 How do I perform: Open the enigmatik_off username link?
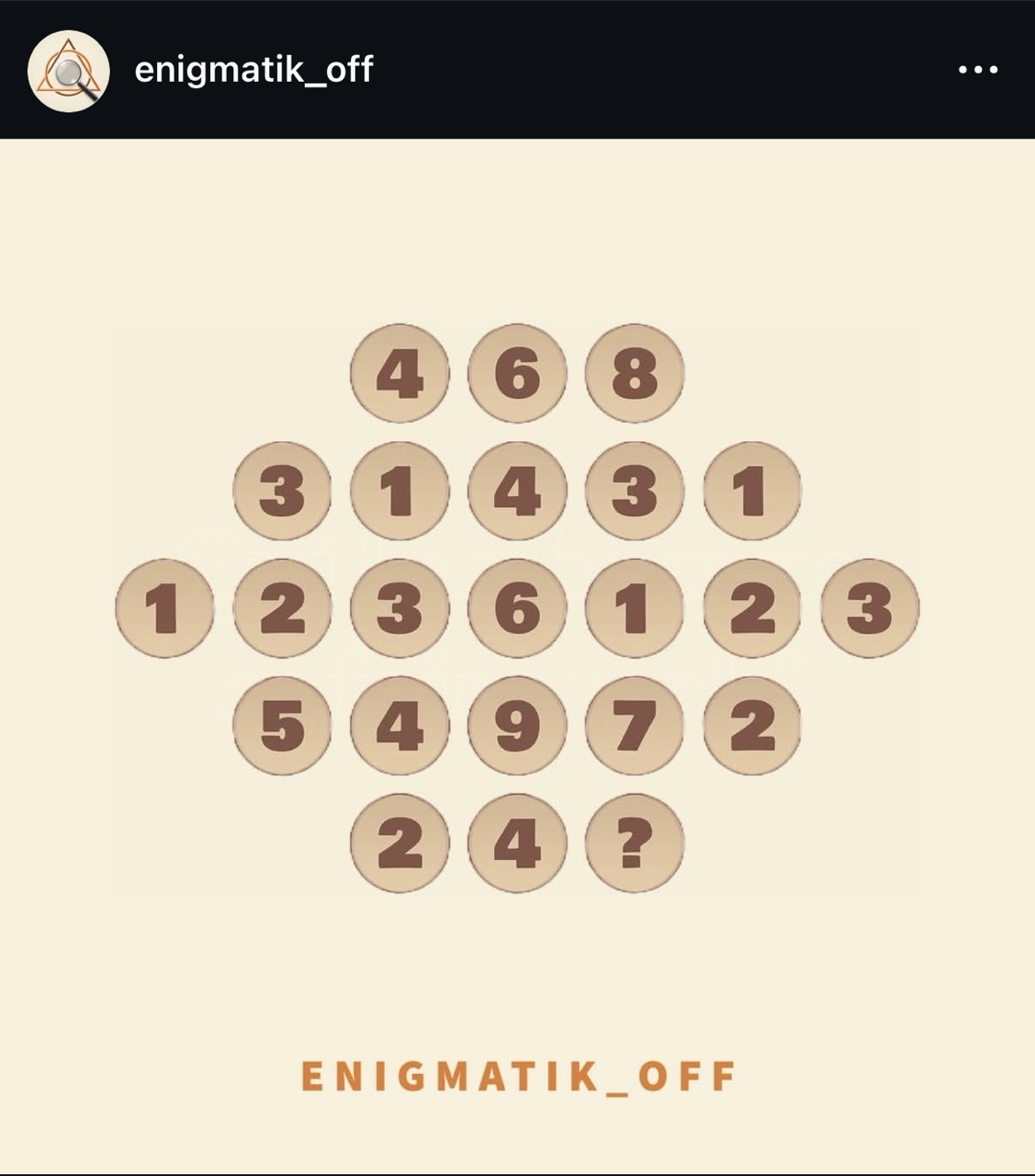coord(253,70)
